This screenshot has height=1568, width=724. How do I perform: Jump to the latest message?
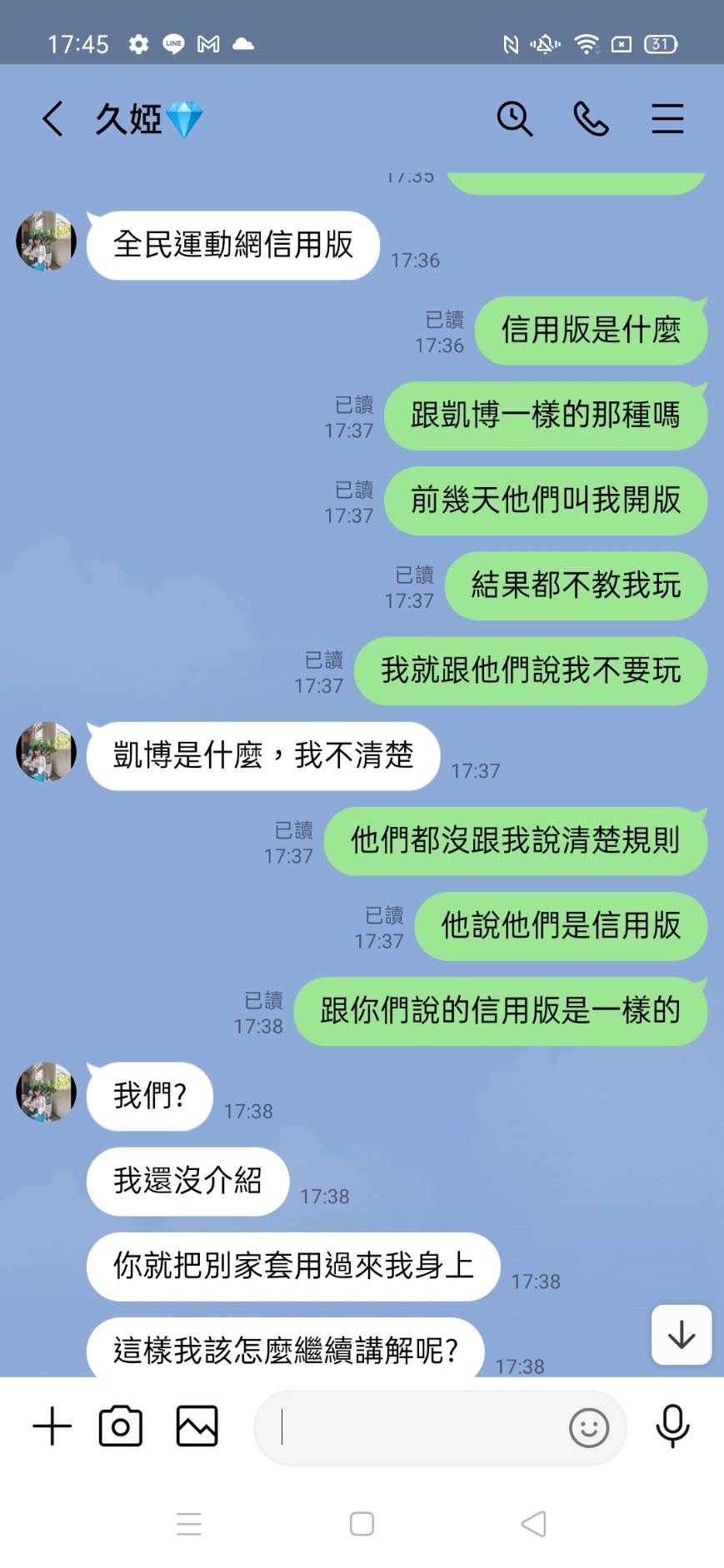[x=682, y=1335]
